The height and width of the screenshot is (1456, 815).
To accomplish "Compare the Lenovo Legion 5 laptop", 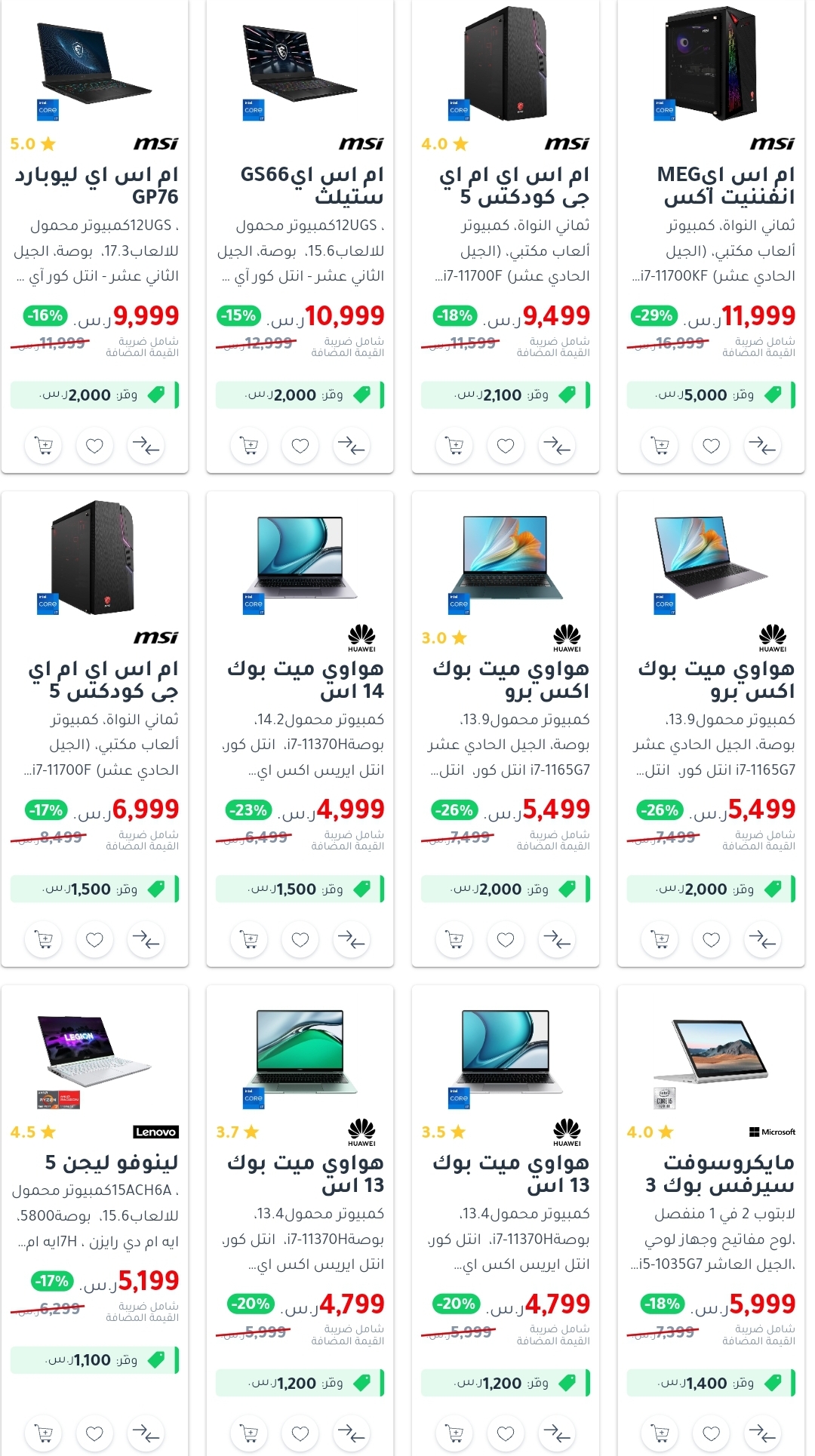I will pos(146,1433).
